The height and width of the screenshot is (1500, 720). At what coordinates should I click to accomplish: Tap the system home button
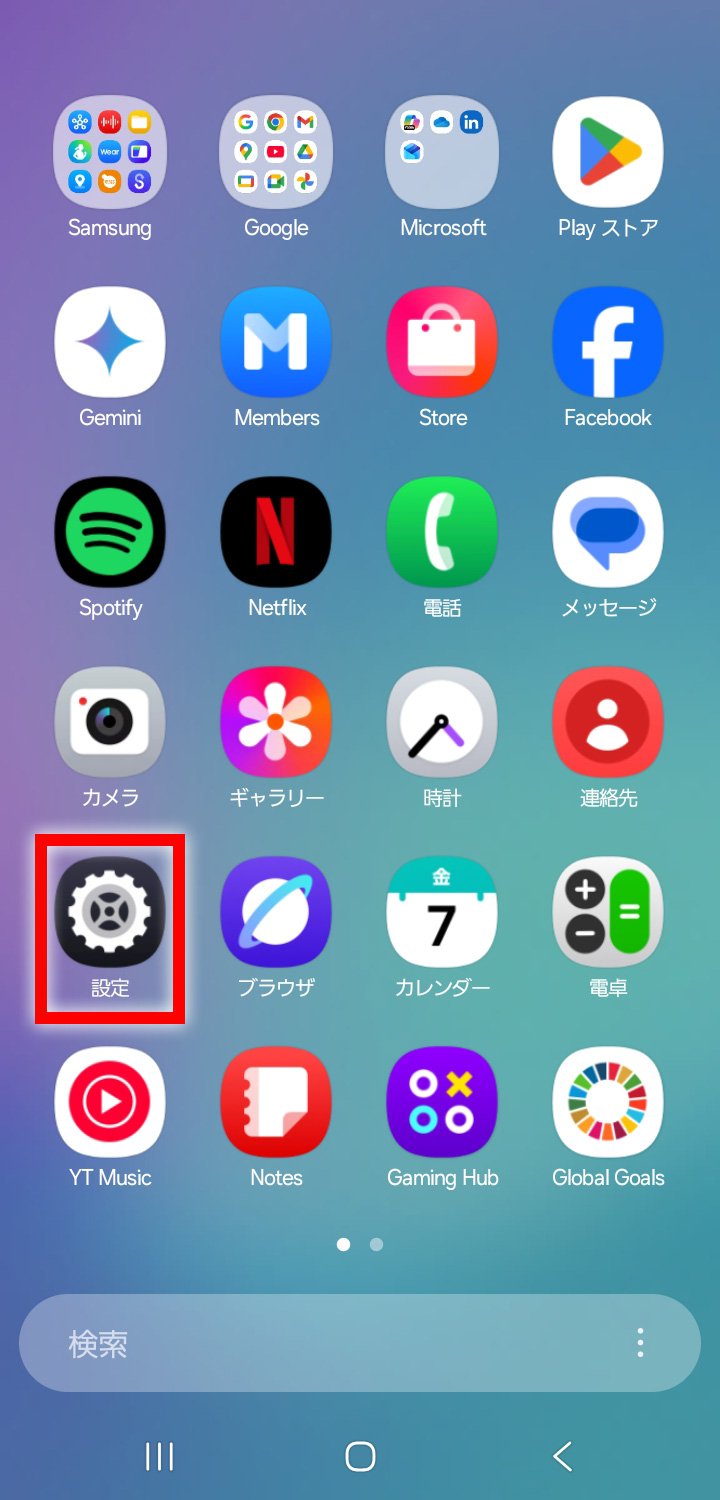pos(360,1457)
